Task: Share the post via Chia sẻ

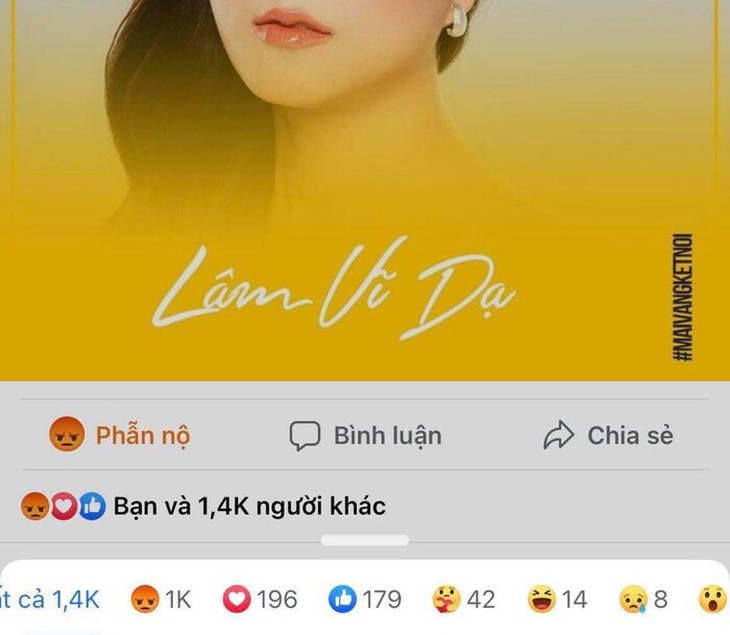Action: coord(608,436)
